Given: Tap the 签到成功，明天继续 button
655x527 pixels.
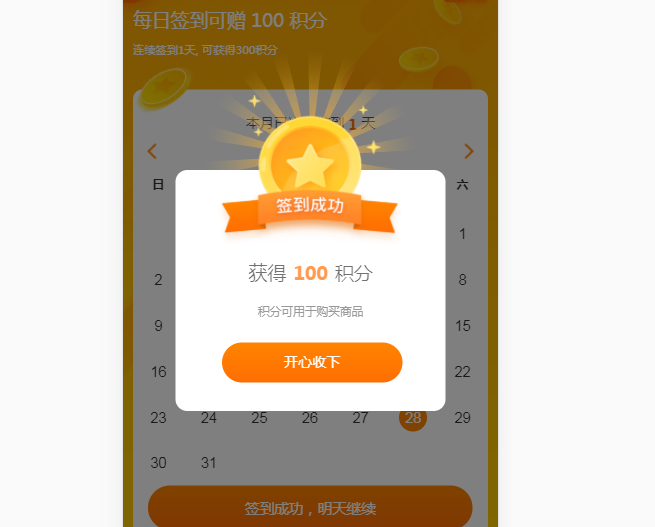Looking at the screenshot, I should point(310,508).
